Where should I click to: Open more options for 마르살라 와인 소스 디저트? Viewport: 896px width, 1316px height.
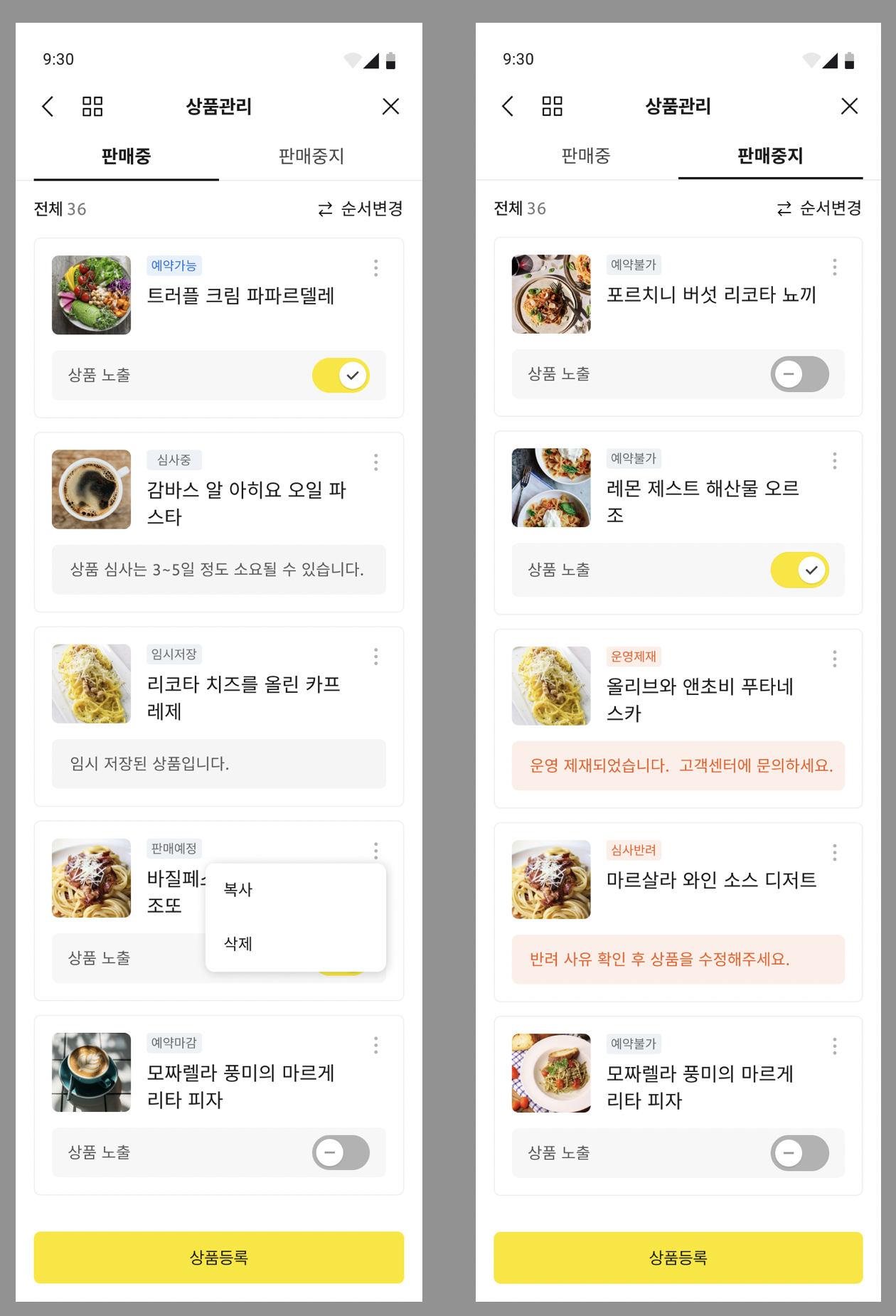click(x=835, y=852)
